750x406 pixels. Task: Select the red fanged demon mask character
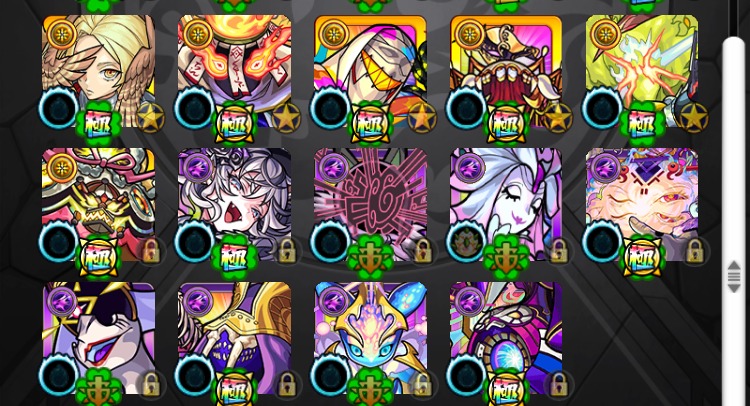point(506,70)
